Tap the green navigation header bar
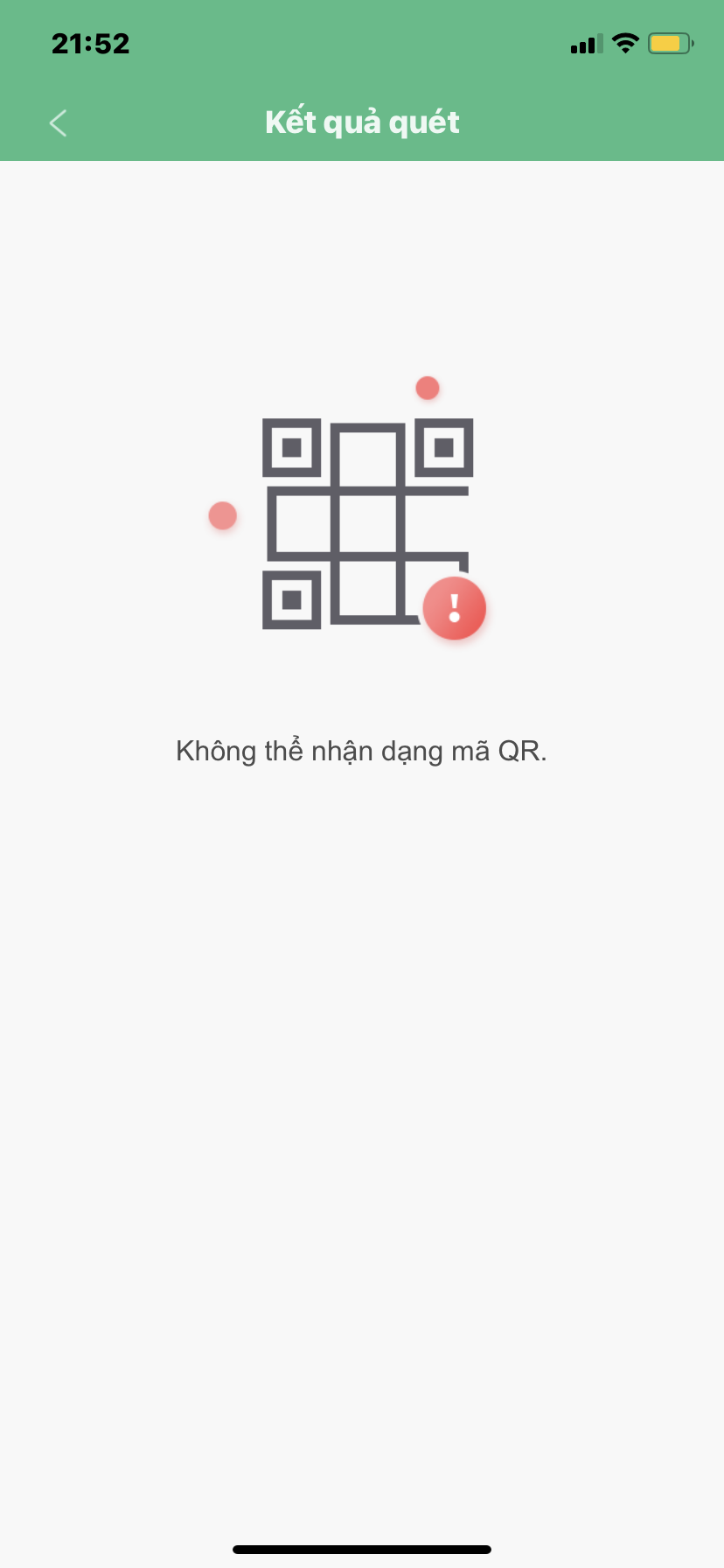This screenshot has height=1568, width=724. (x=361, y=122)
